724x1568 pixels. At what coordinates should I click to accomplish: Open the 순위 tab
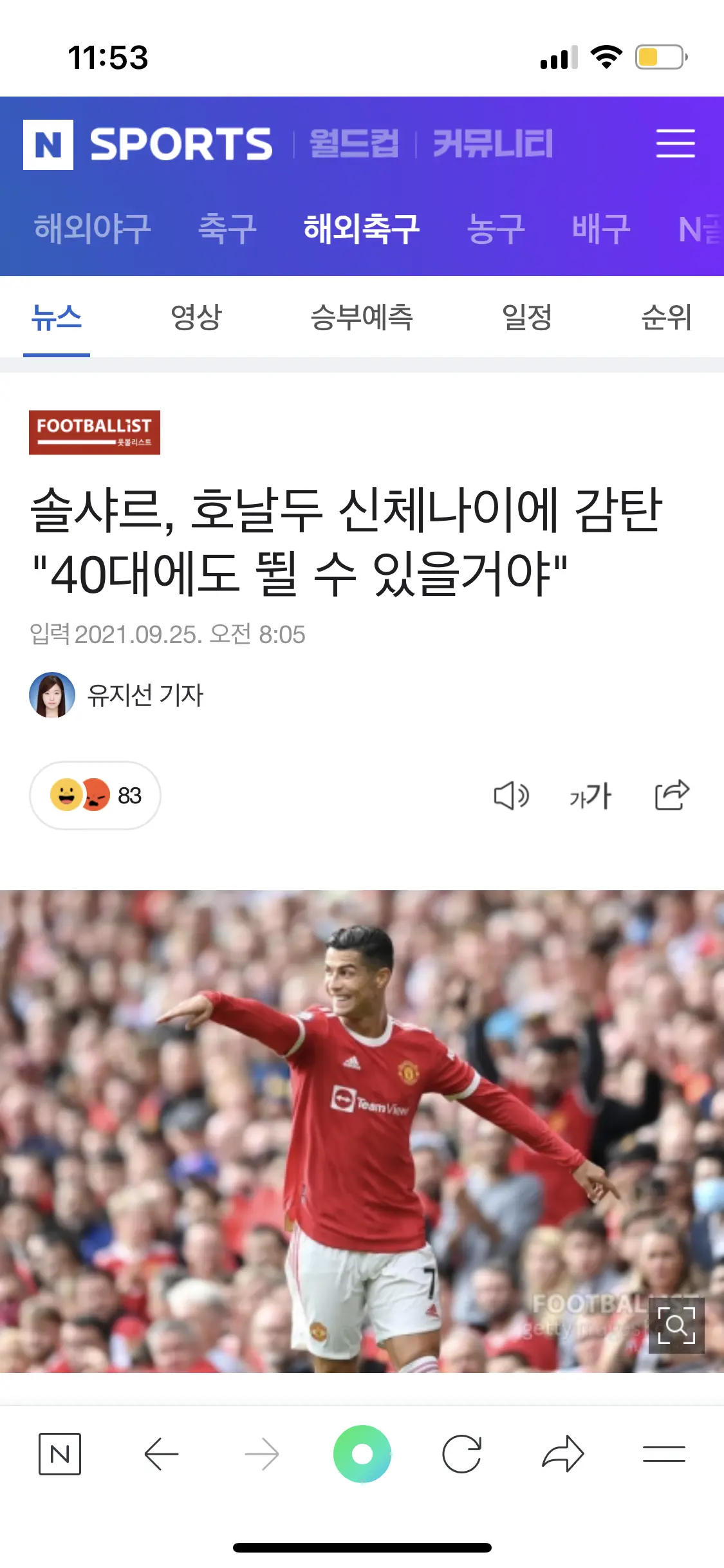tap(667, 317)
